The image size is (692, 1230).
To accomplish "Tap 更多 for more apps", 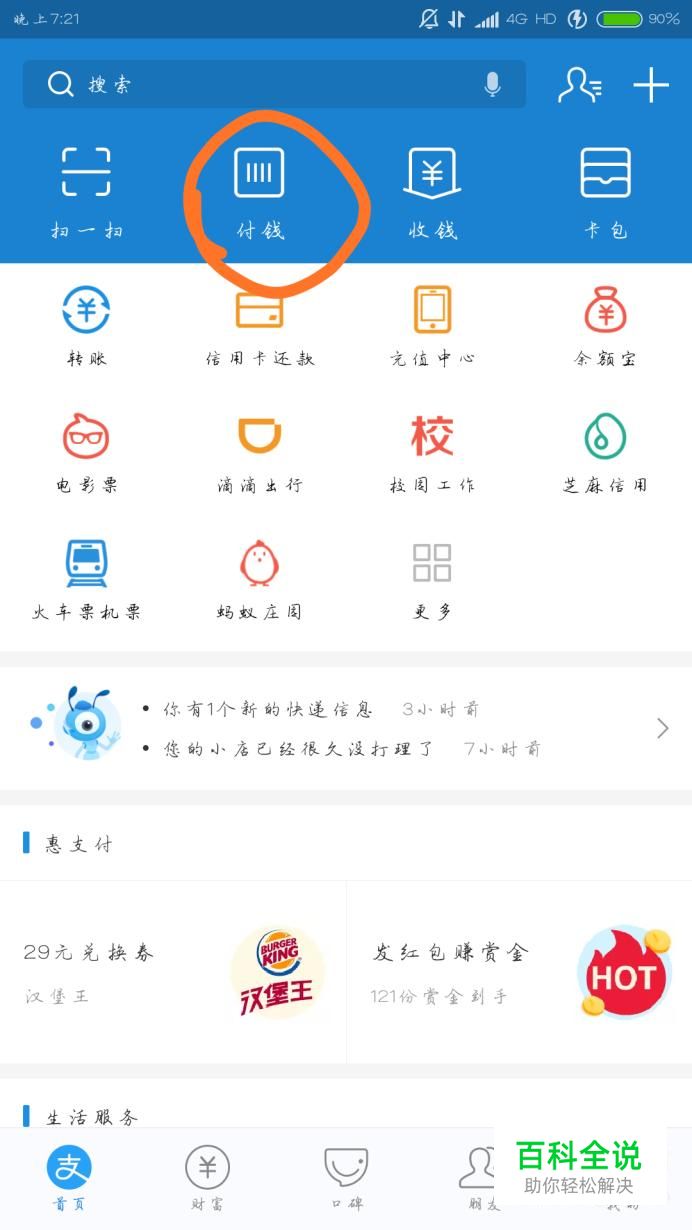I will click(432, 578).
